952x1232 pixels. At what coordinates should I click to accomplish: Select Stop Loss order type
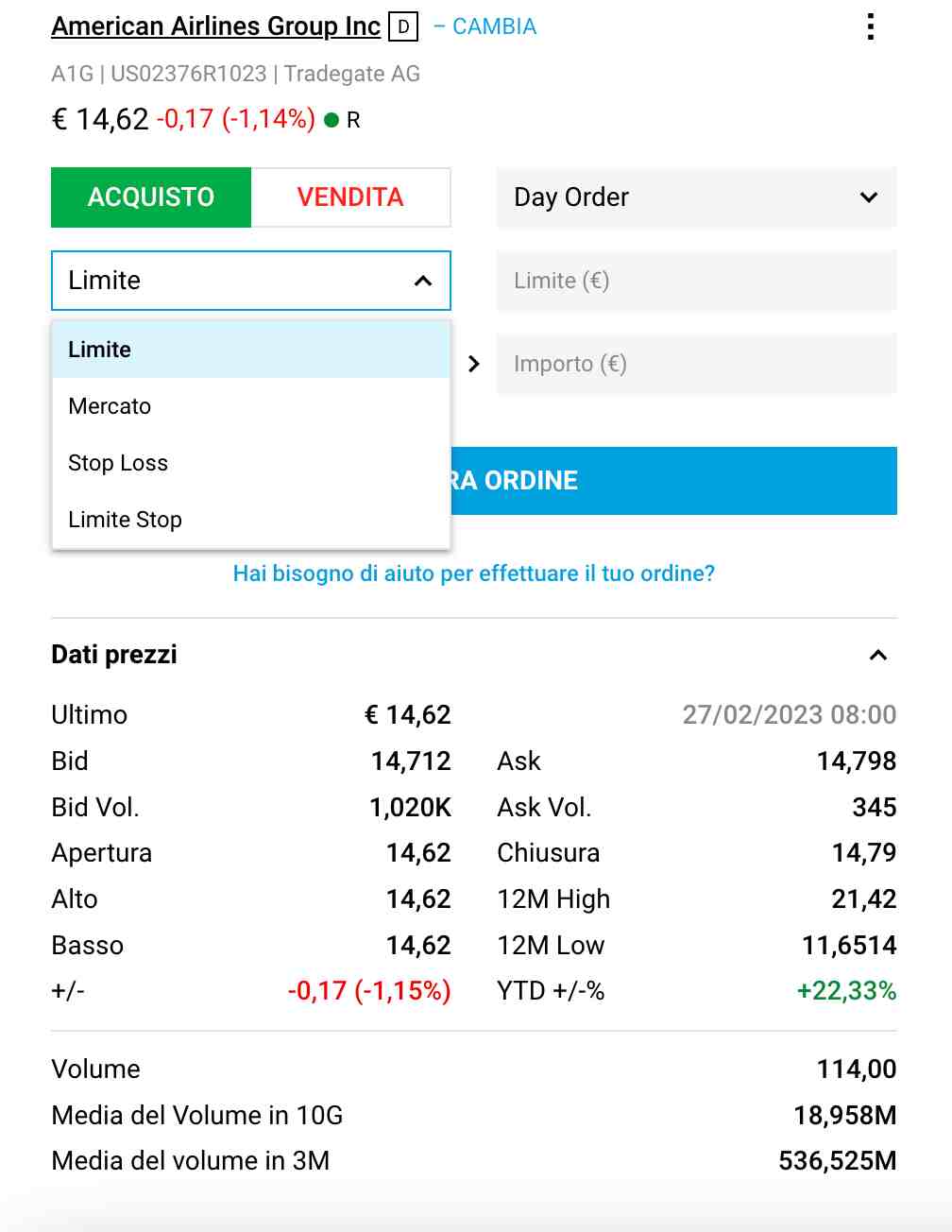point(118,463)
